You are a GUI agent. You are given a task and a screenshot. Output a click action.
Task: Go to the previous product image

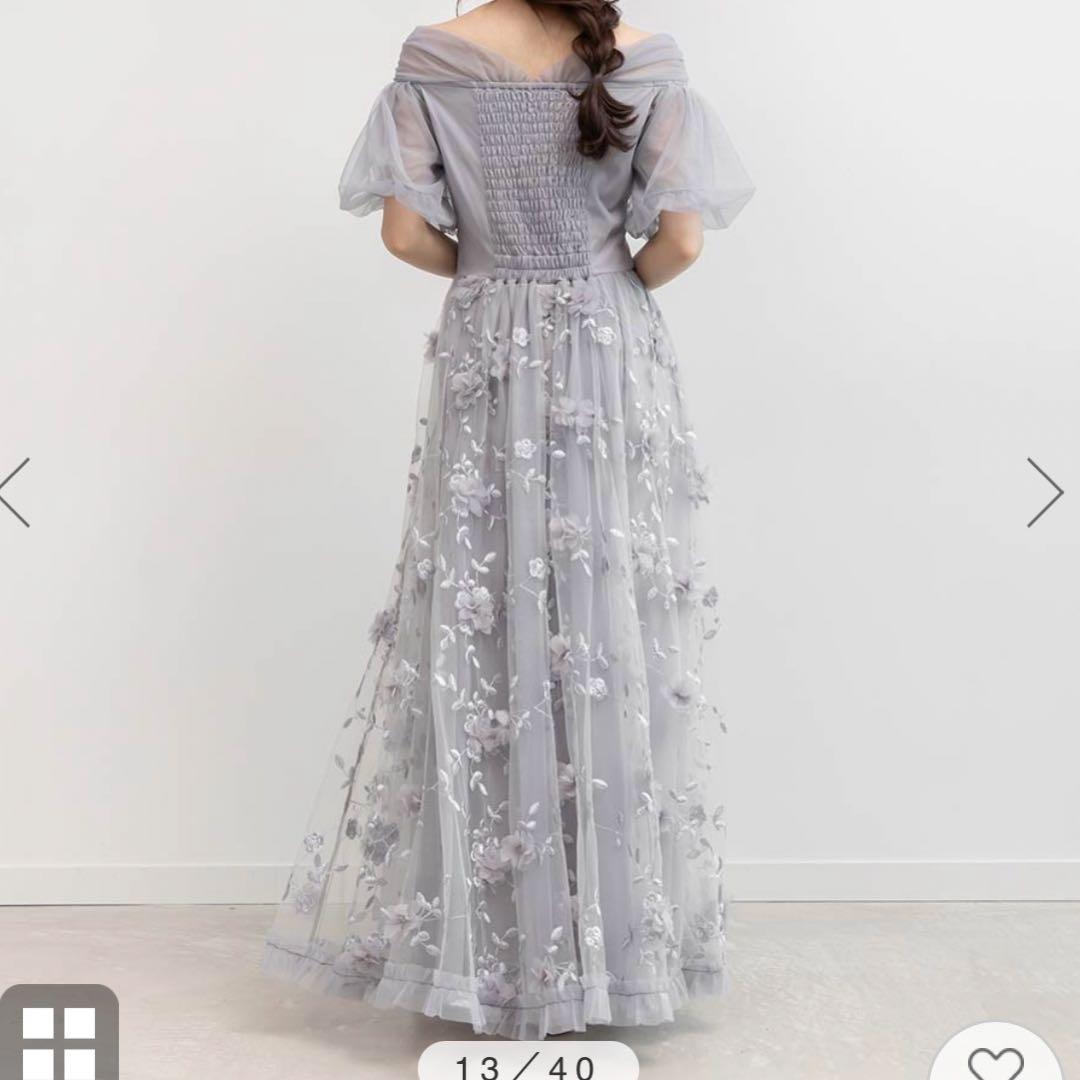pyautogui.click(x=16, y=492)
